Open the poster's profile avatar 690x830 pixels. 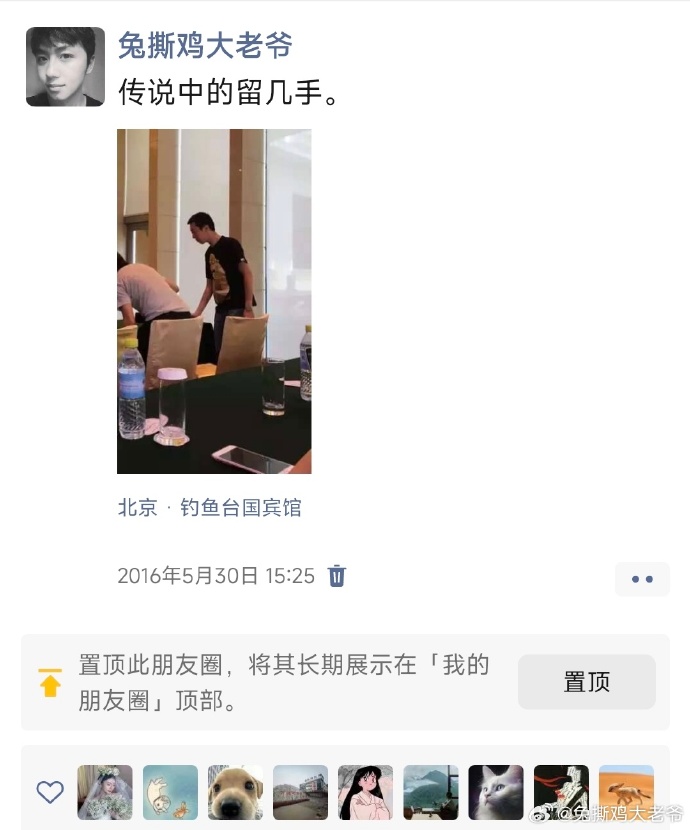tap(65, 66)
